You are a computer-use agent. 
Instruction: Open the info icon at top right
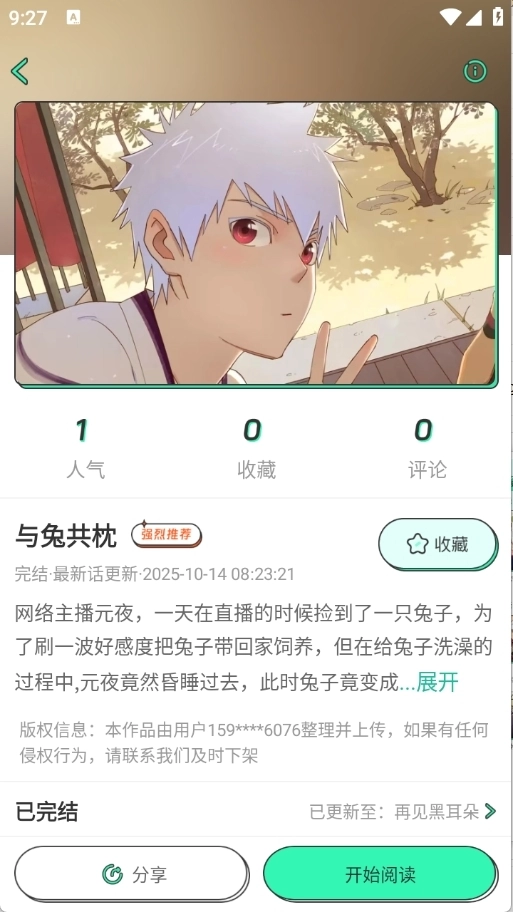pyautogui.click(x=475, y=72)
